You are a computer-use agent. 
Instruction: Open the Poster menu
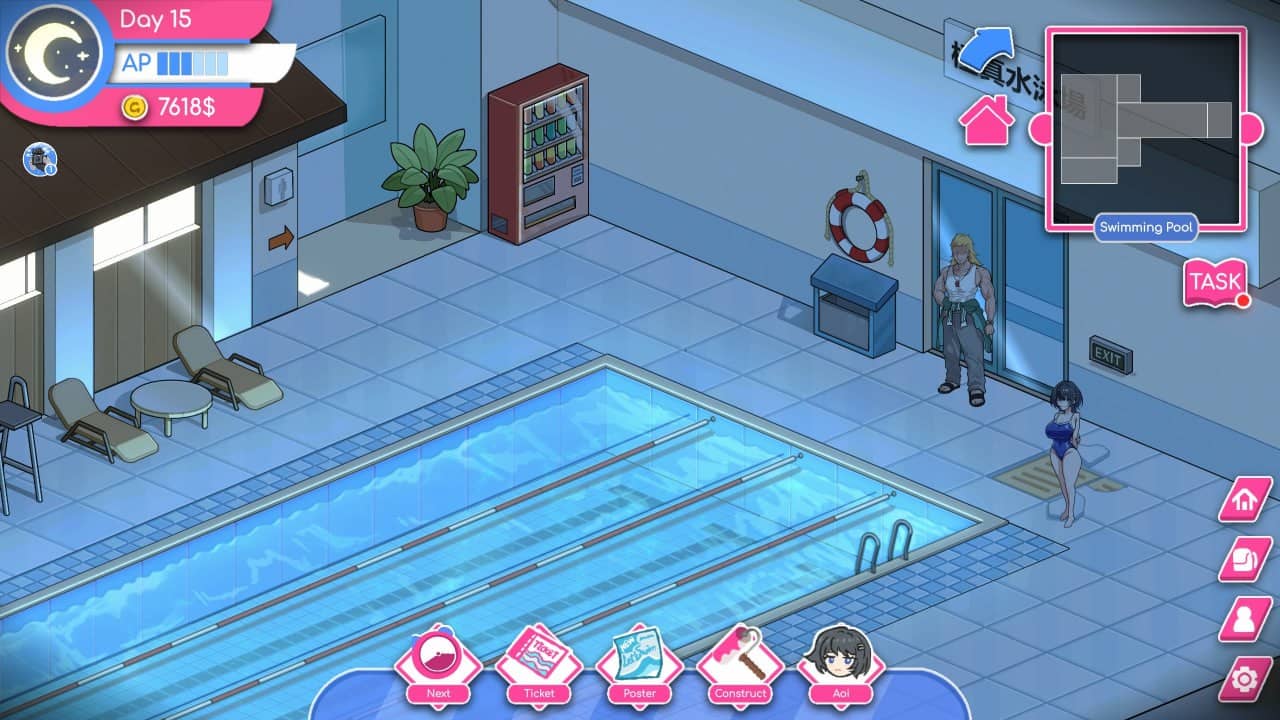point(640,665)
